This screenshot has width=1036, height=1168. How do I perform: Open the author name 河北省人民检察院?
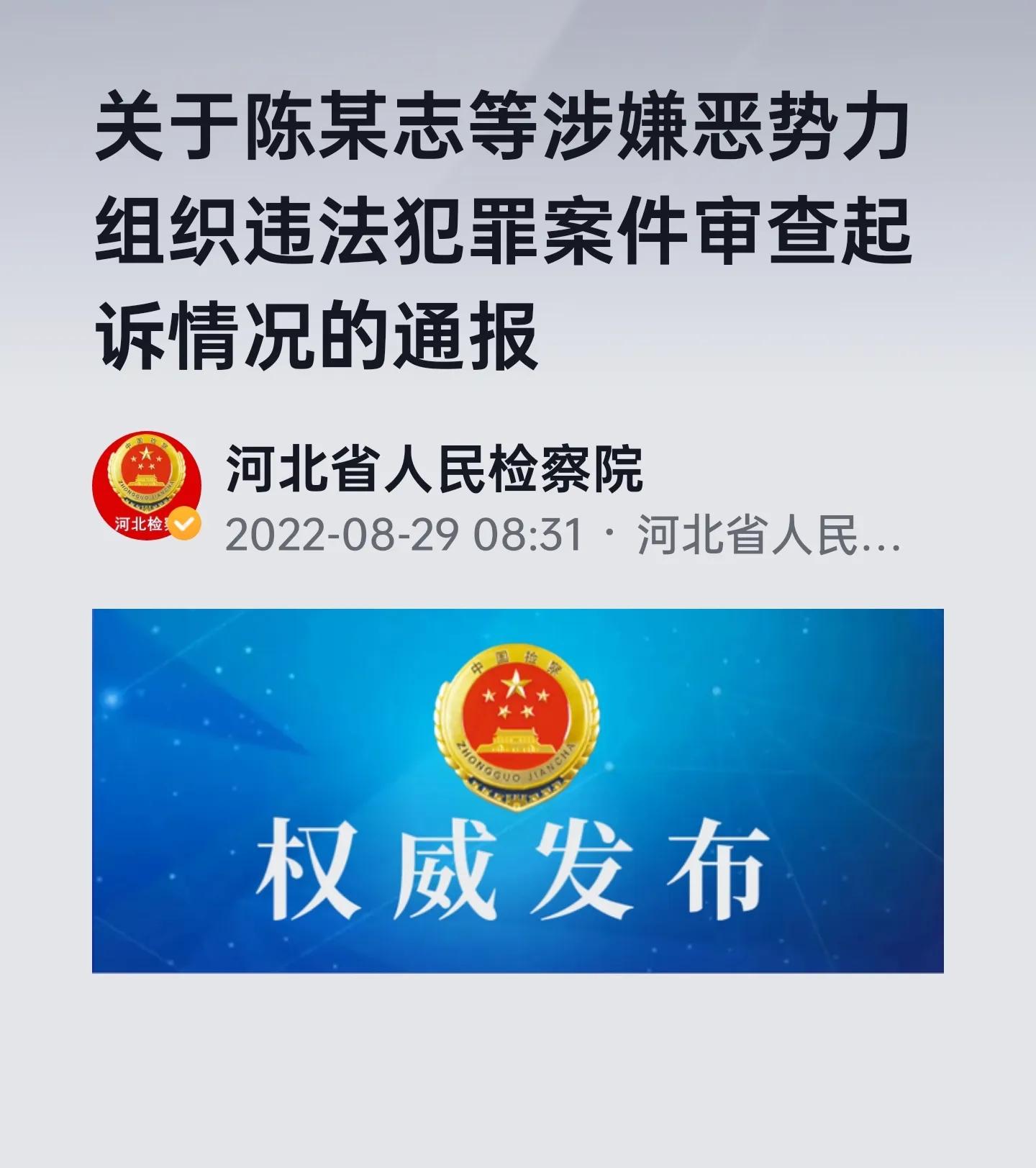(434, 470)
